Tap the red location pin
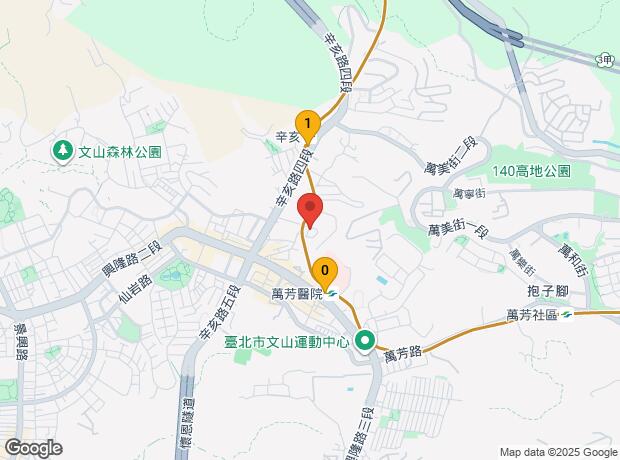 click(310, 211)
